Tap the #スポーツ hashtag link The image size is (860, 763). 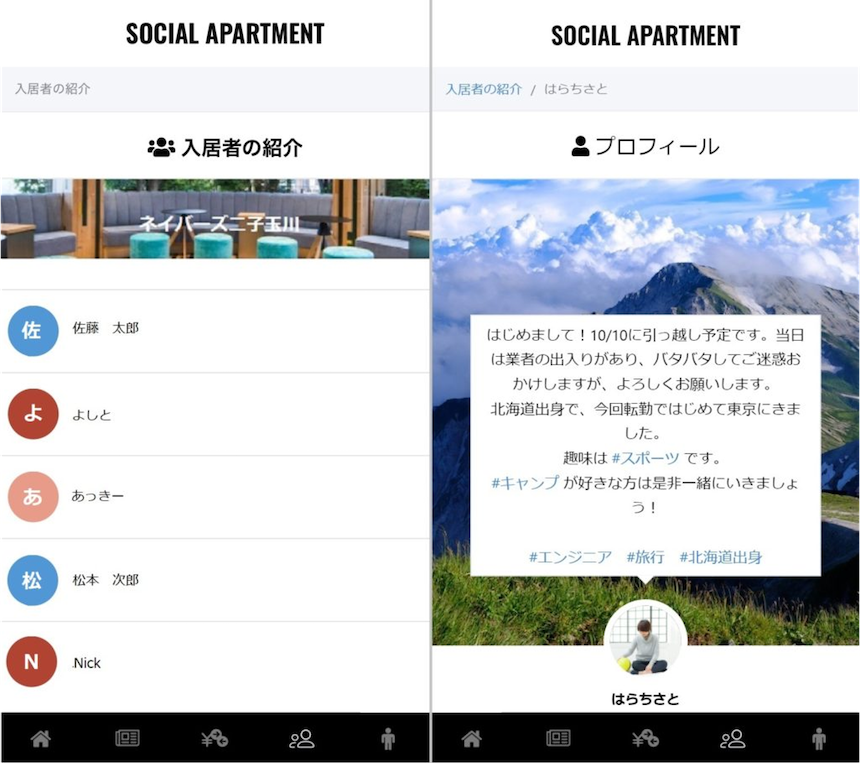coord(645,458)
